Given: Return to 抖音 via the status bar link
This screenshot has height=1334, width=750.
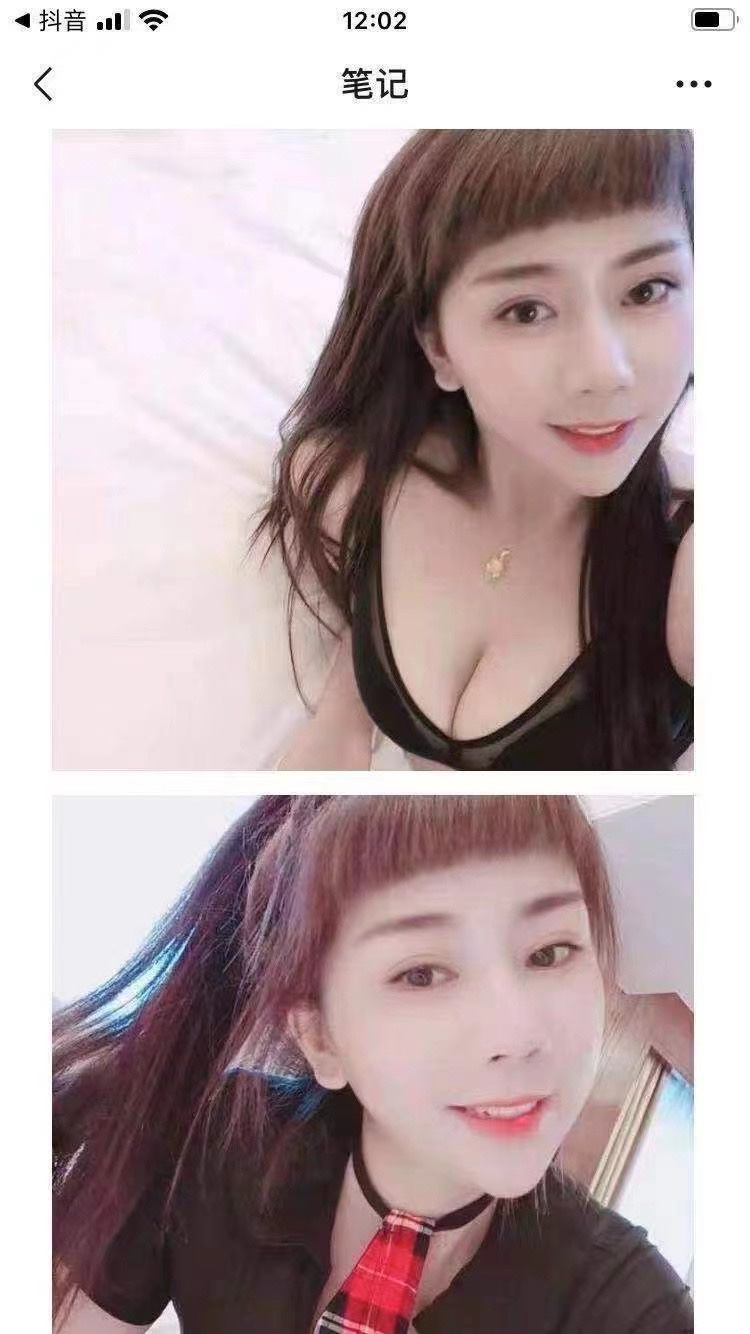Looking at the screenshot, I should tap(50, 21).
